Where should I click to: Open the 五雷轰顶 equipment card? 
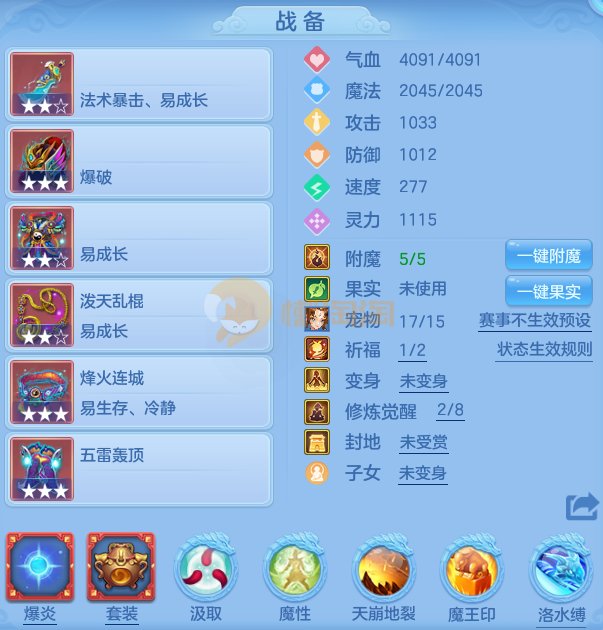click(139, 469)
